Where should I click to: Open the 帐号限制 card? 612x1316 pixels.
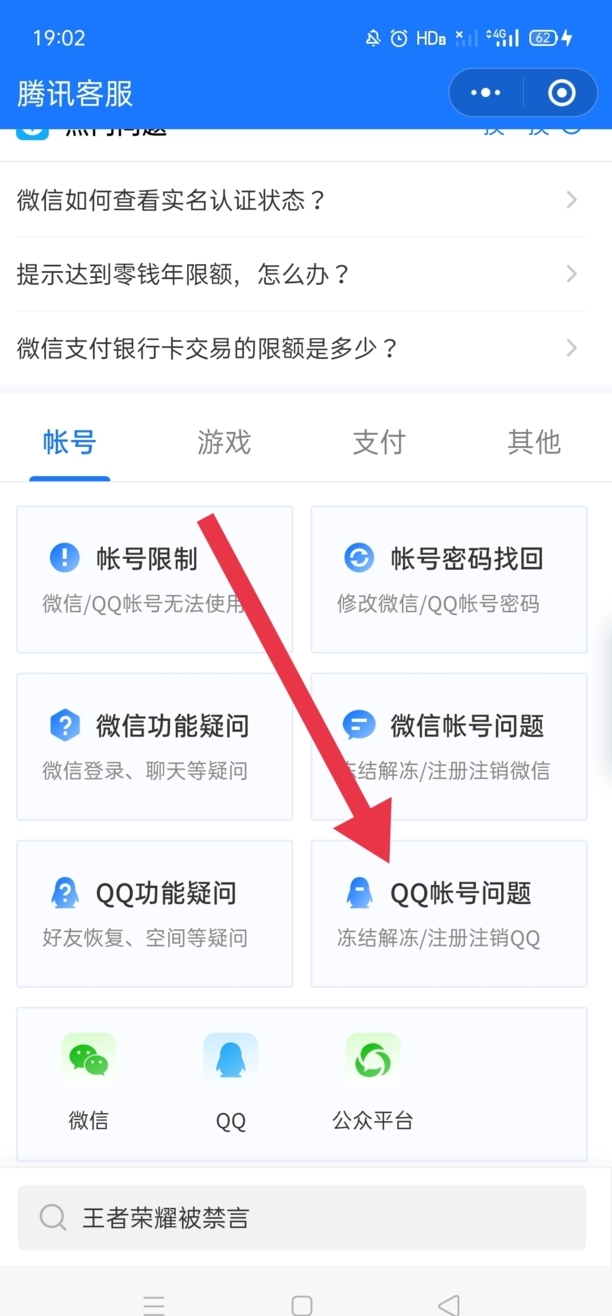[155, 579]
